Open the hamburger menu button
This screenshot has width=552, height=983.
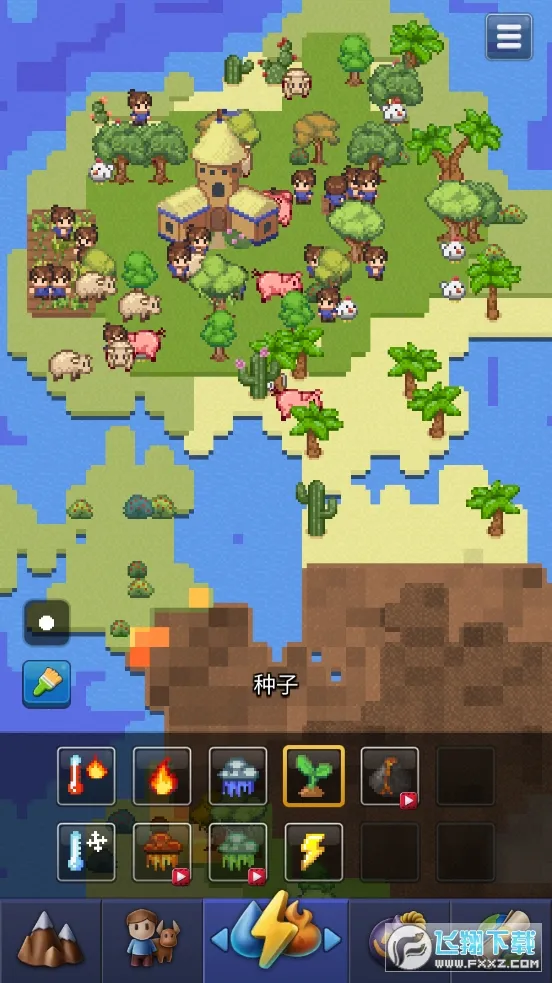click(509, 37)
